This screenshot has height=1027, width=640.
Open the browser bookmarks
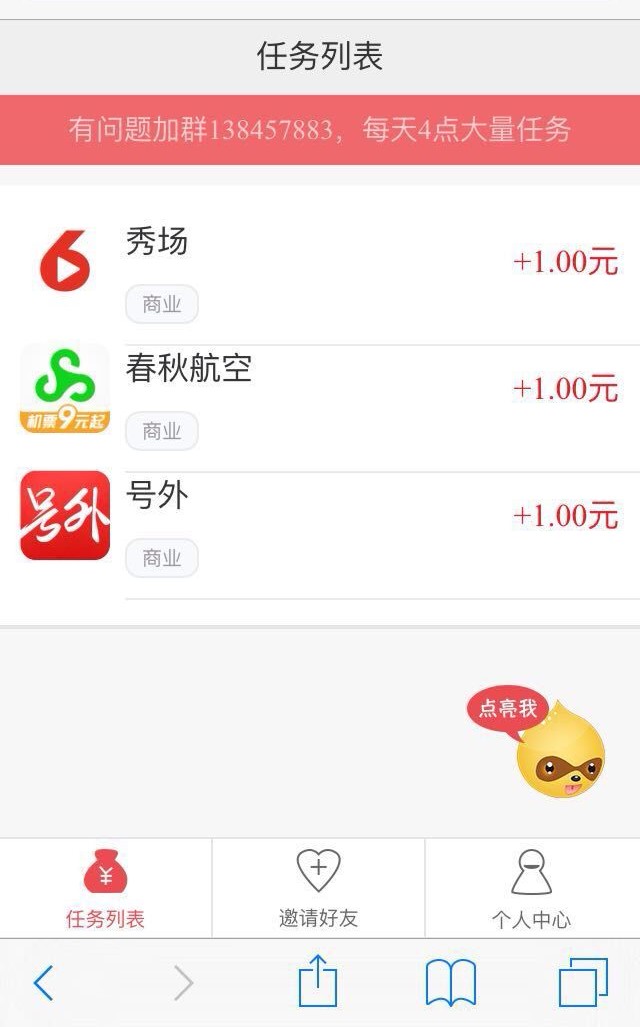[450, 983]
